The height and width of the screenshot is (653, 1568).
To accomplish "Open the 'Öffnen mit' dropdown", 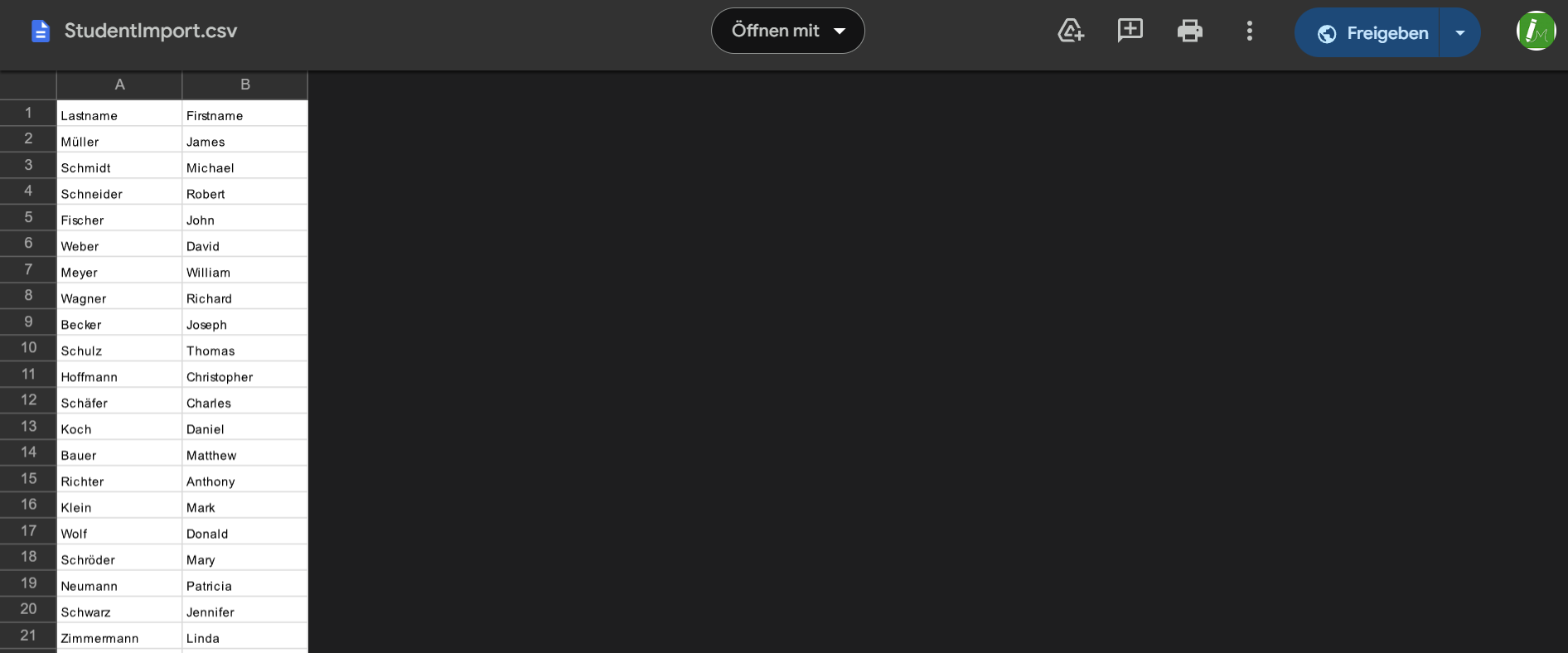I will click(x=787, y=31).
